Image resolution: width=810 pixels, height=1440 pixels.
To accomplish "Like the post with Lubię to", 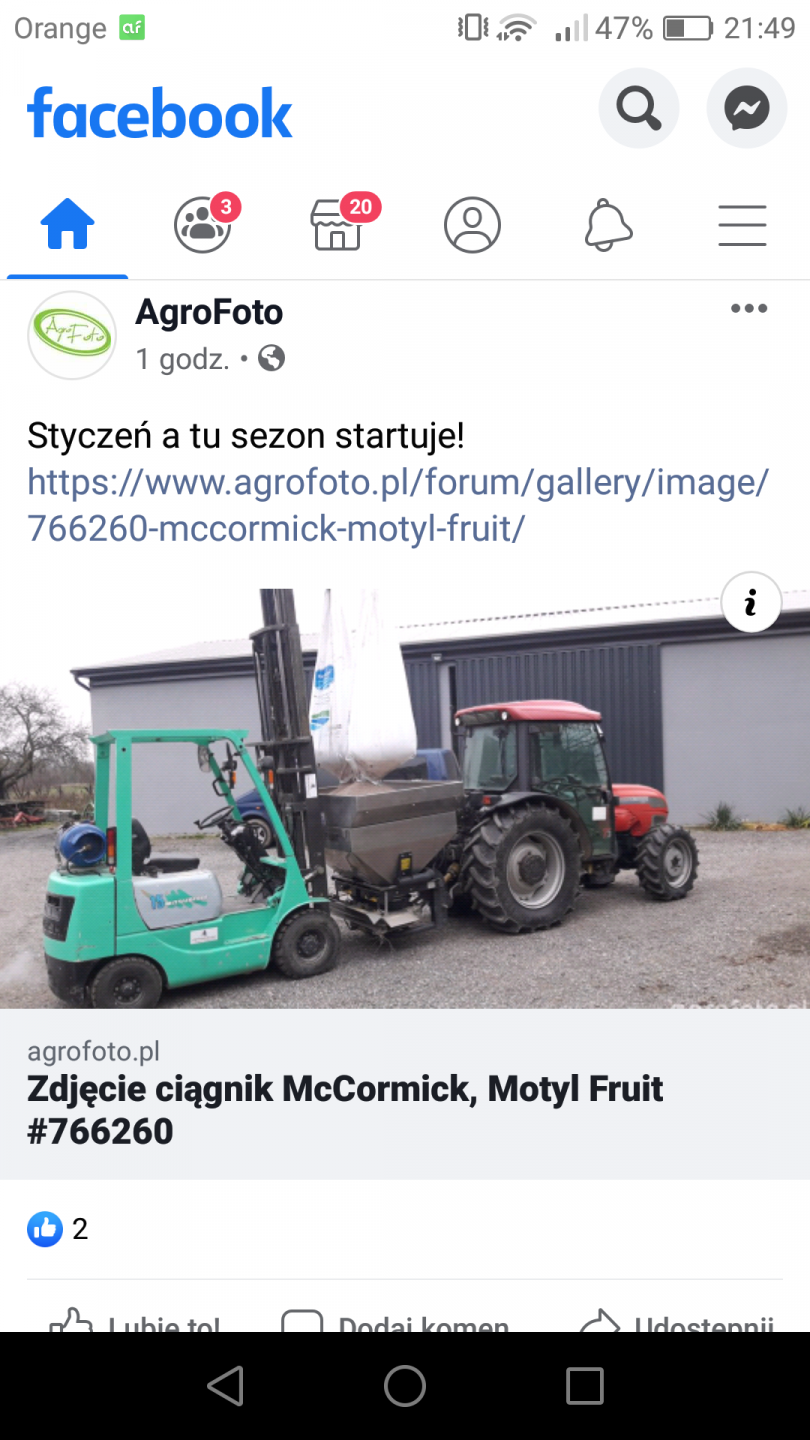I will (x=135, y=1324).
